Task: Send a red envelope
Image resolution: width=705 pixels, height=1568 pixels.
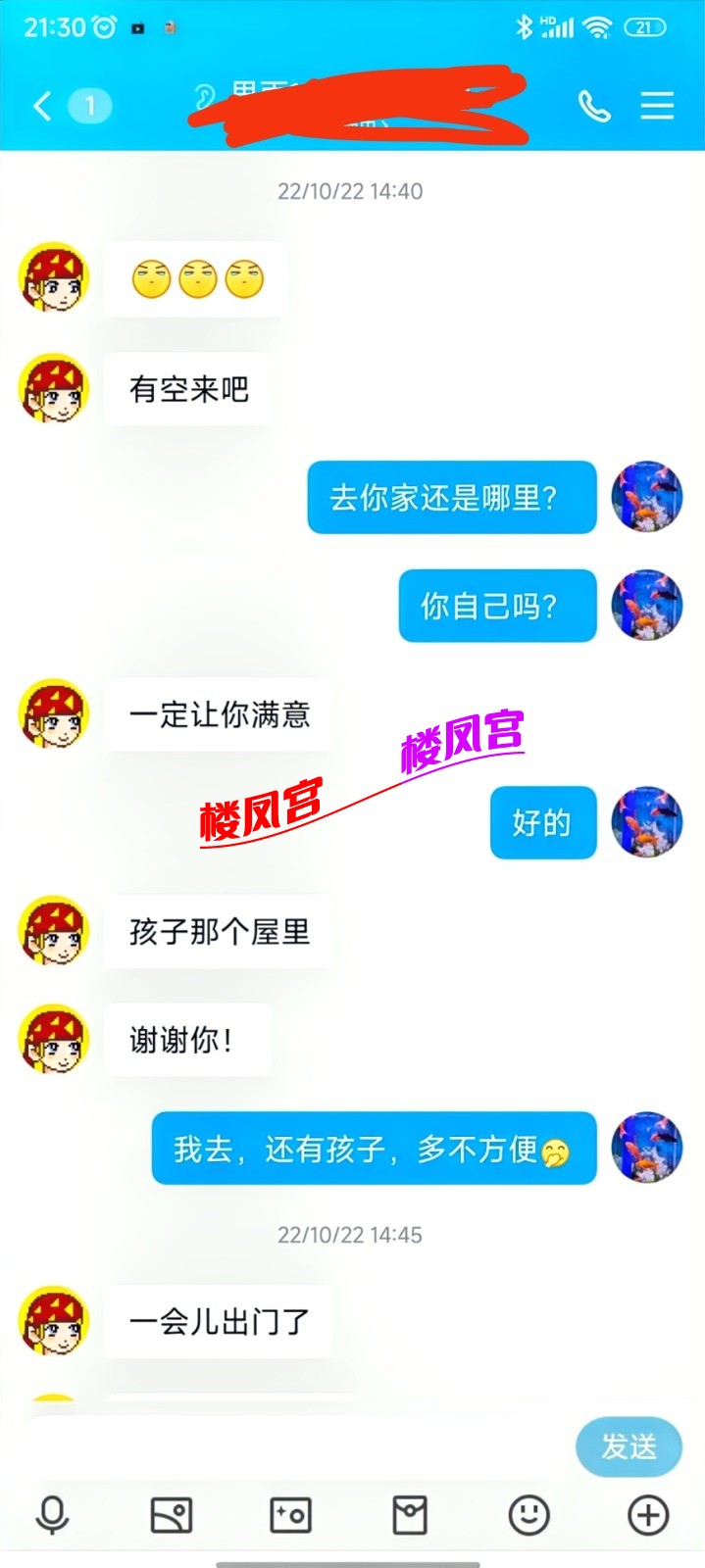Action: 410,1515
